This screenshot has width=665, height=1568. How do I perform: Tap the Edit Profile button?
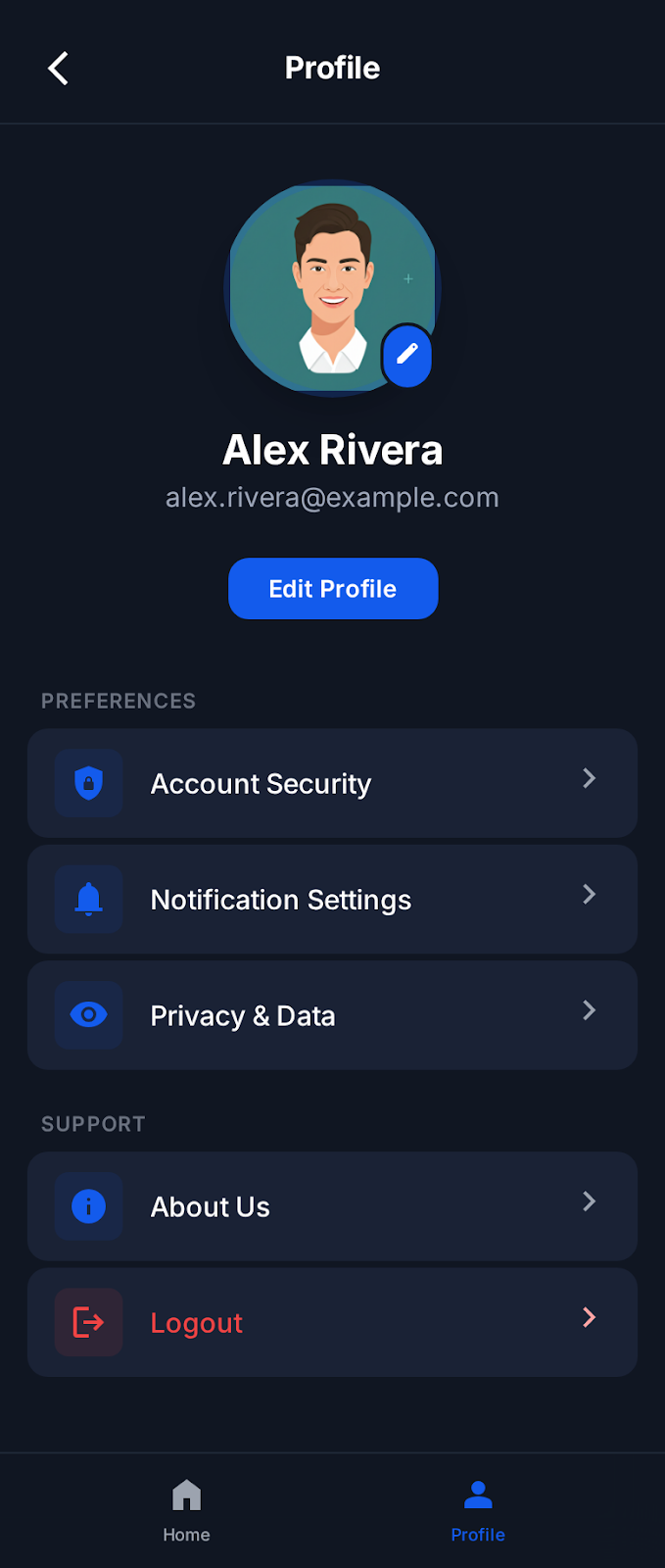coord(333,589)
